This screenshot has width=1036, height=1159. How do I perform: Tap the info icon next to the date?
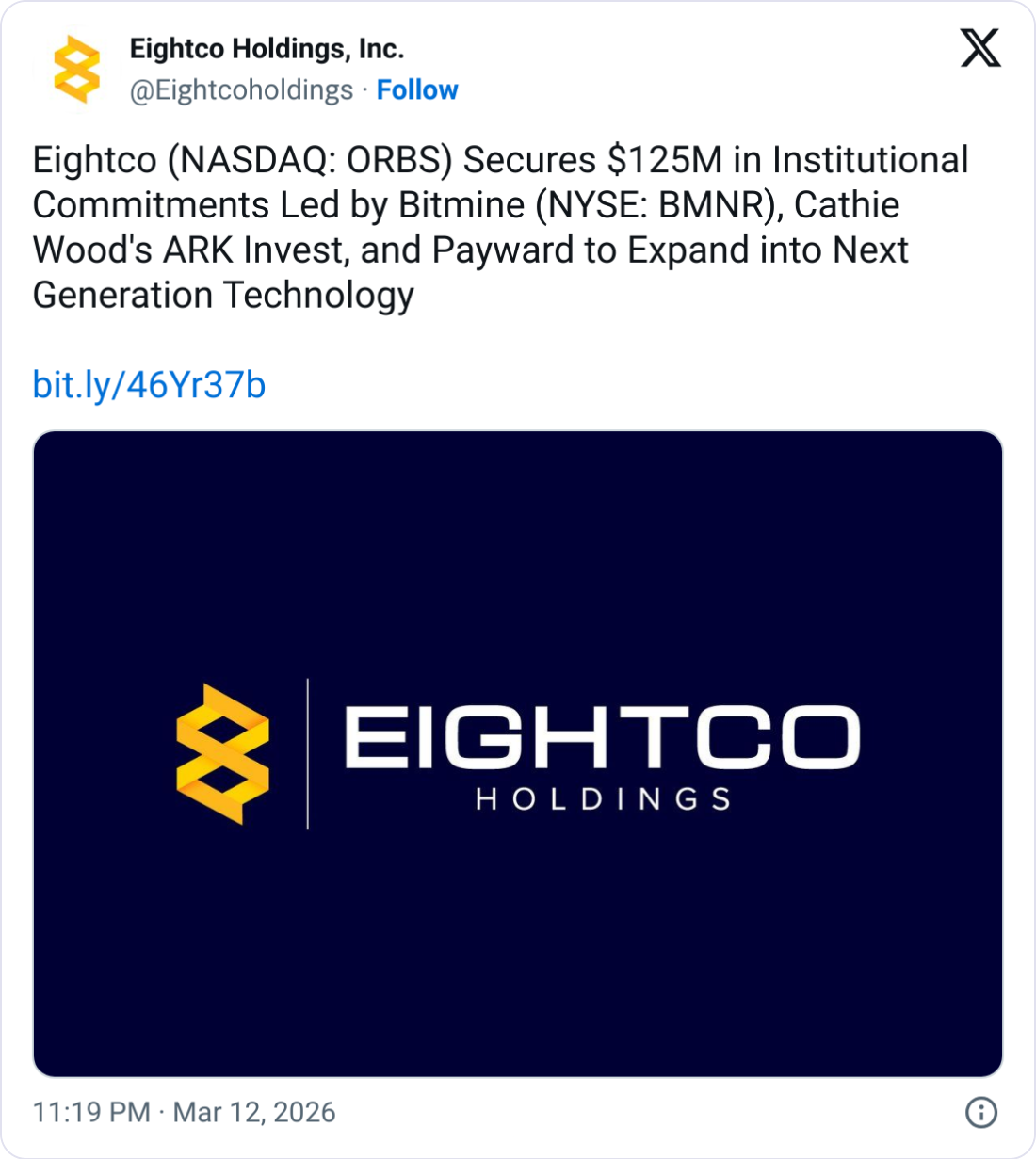980,1112
